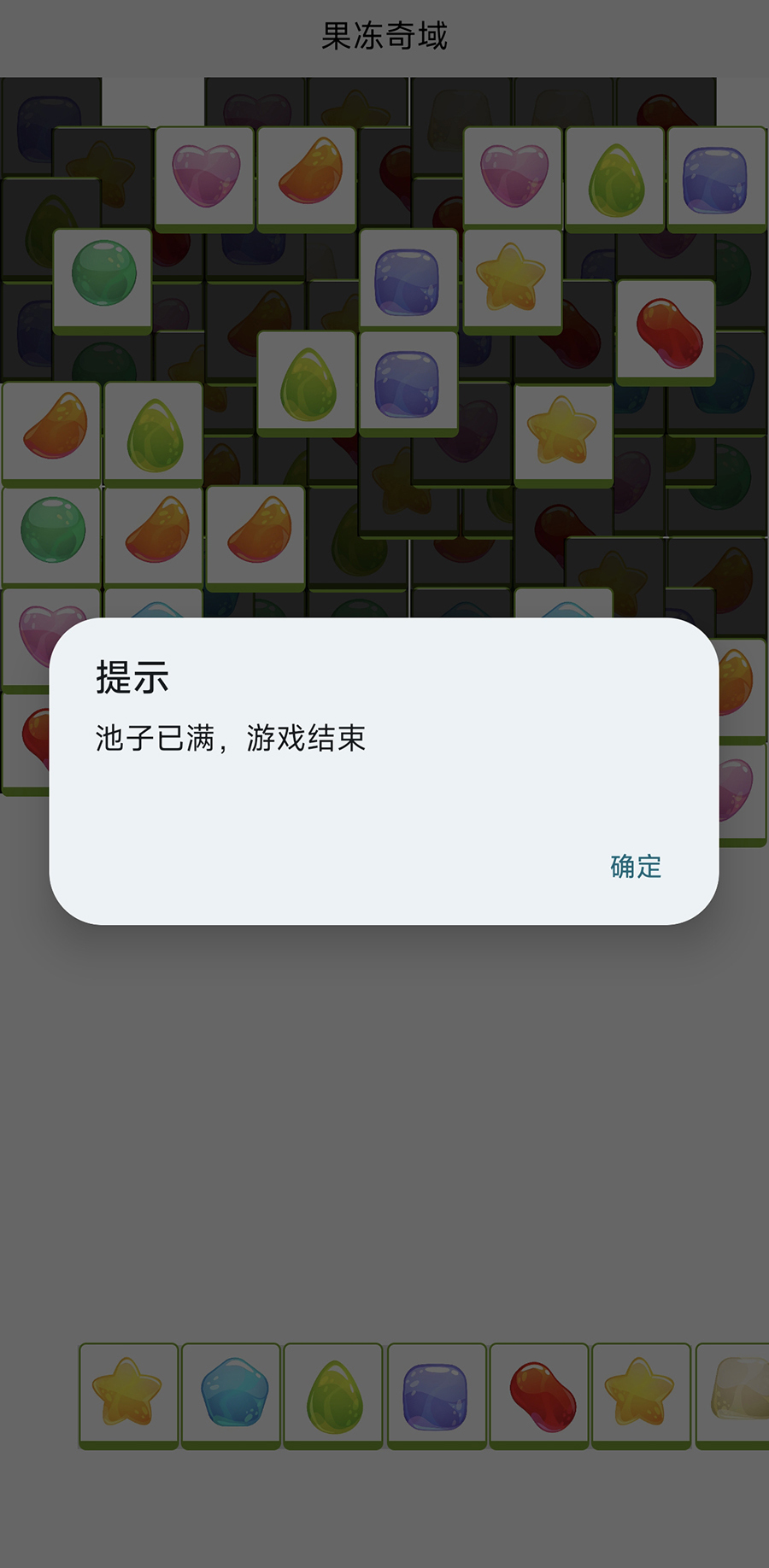Confirm the game over dialog with 确定
The width and height of the screenshot is (769, 1568).
pos(636,866)
